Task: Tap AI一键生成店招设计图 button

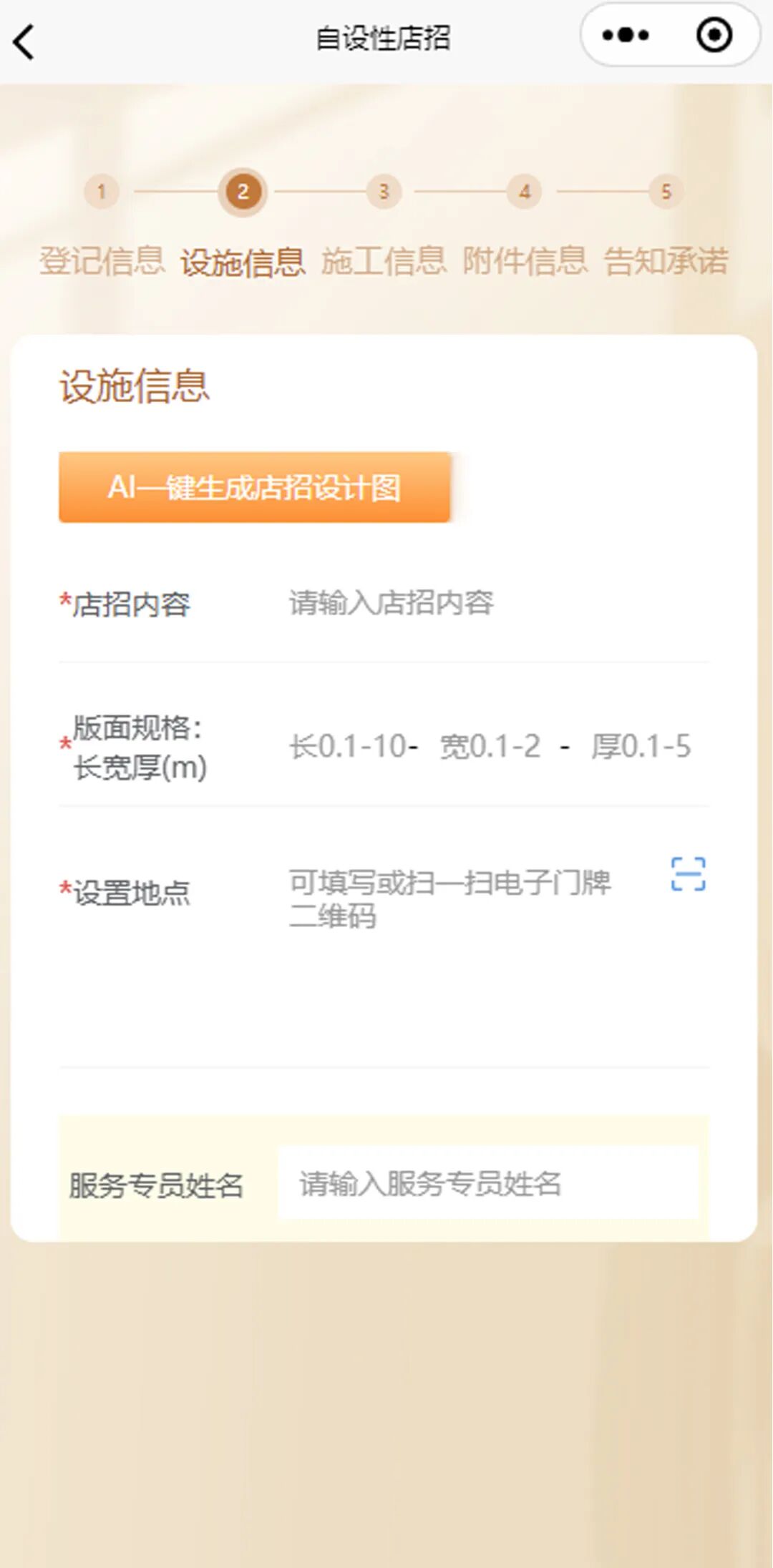Action: pos(254,487)
